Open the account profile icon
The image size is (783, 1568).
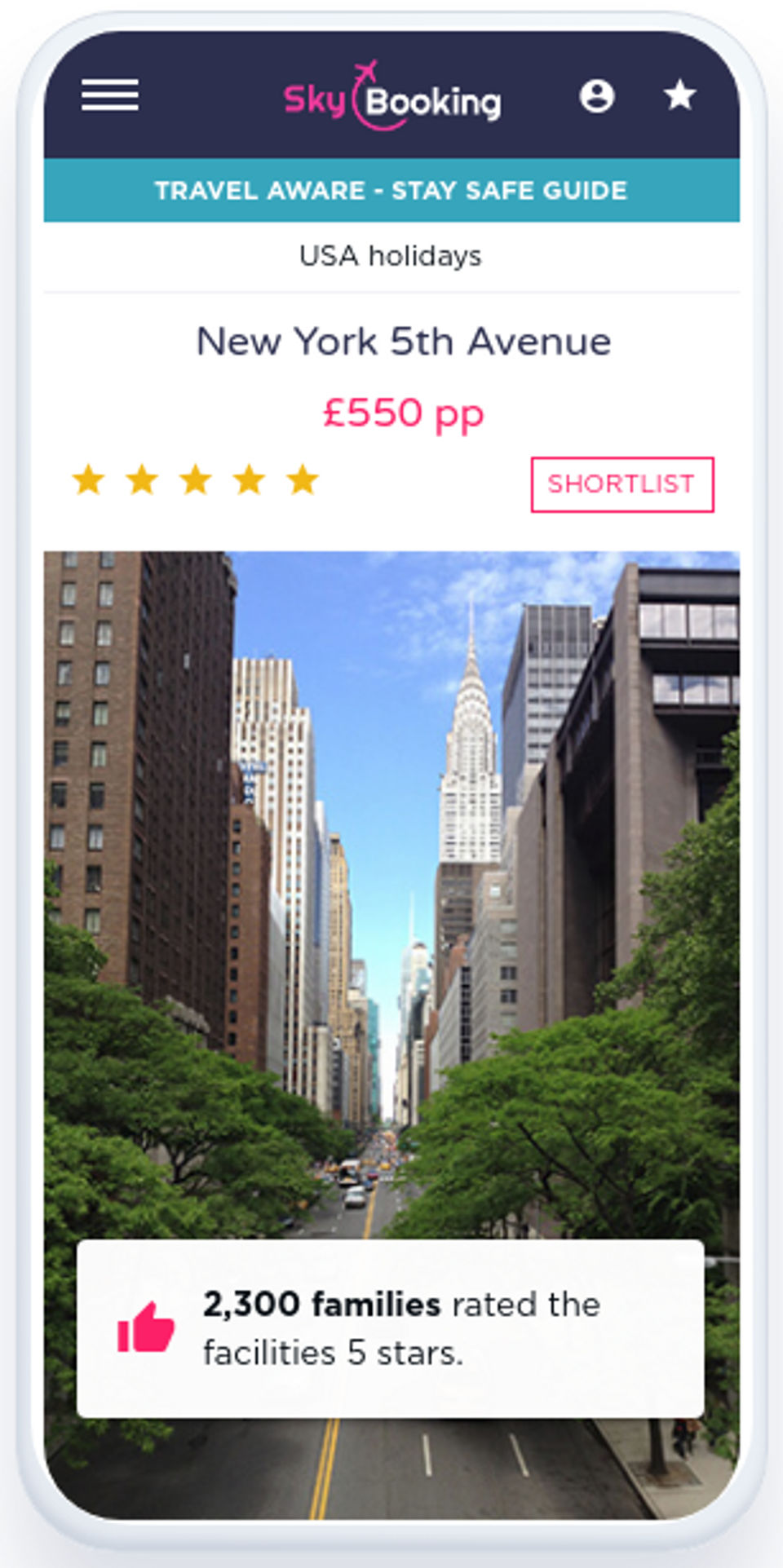[596, 96]
